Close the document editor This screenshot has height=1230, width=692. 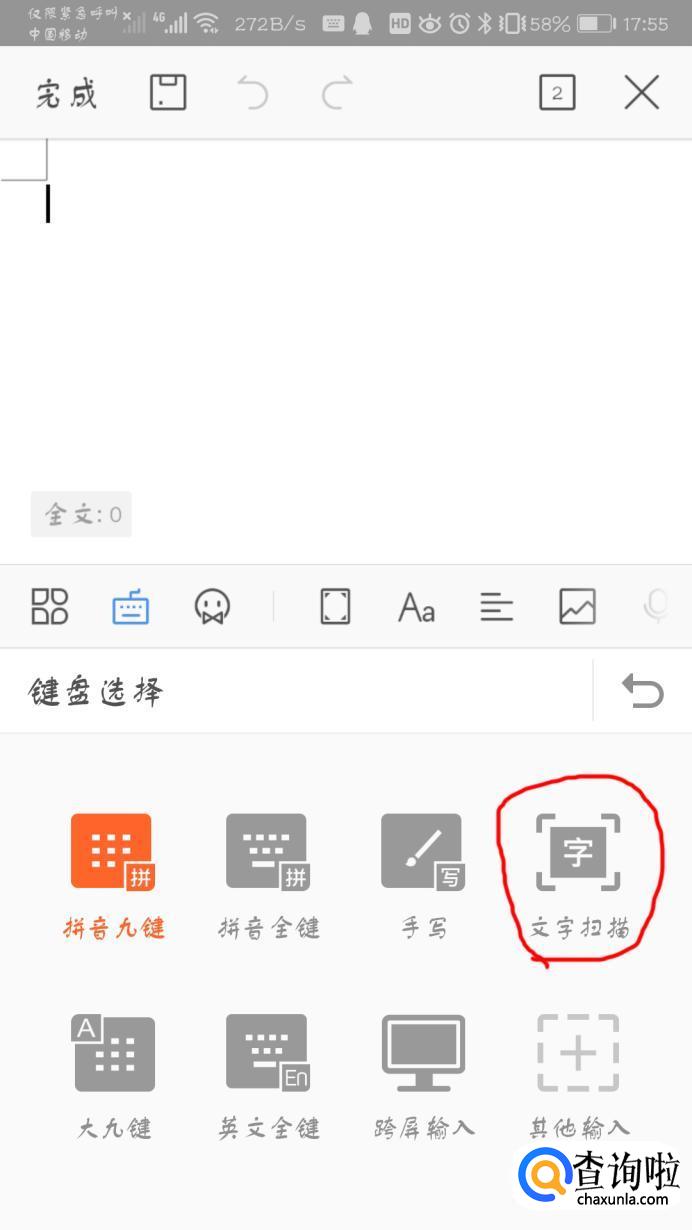(x=641, y=93)
